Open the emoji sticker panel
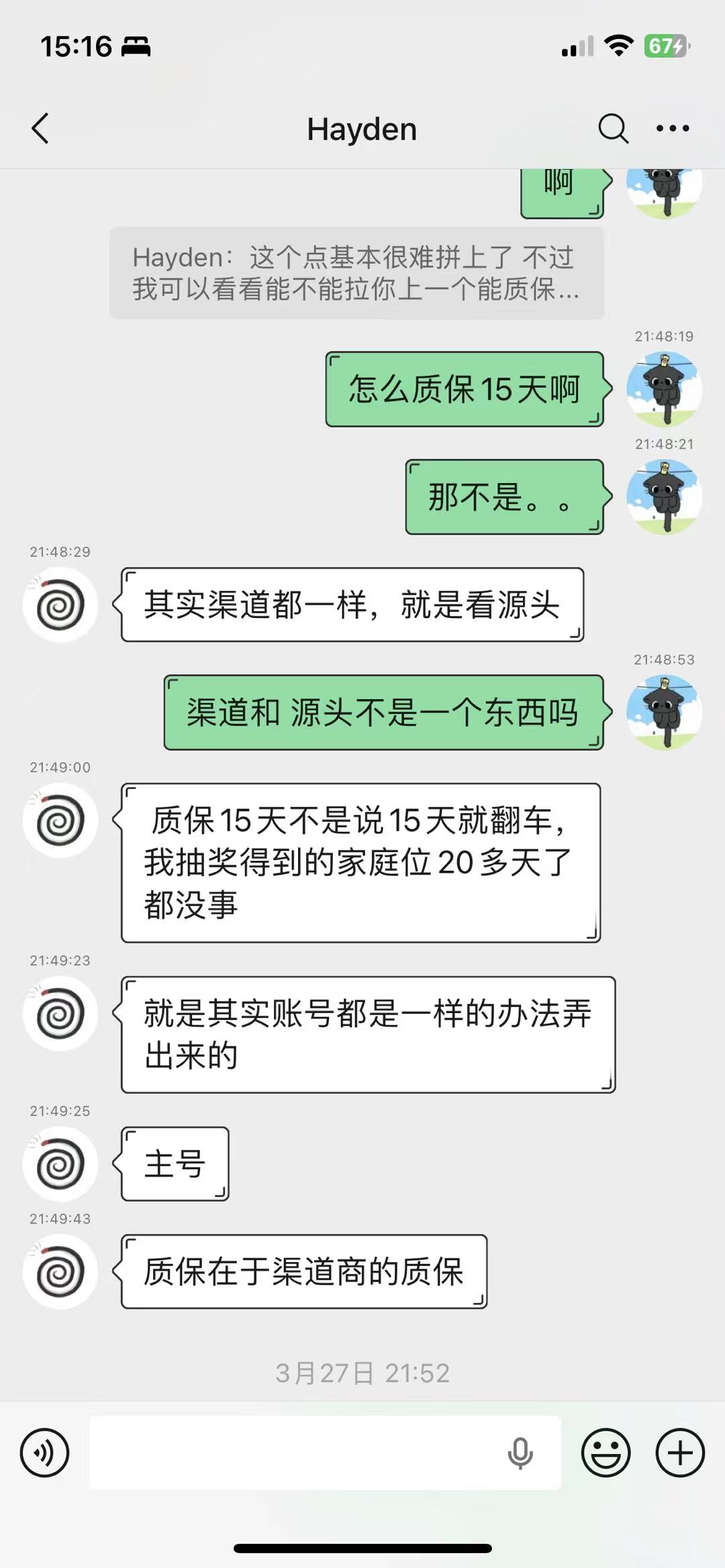The image size is (725, 1568). coord(606,1453)
